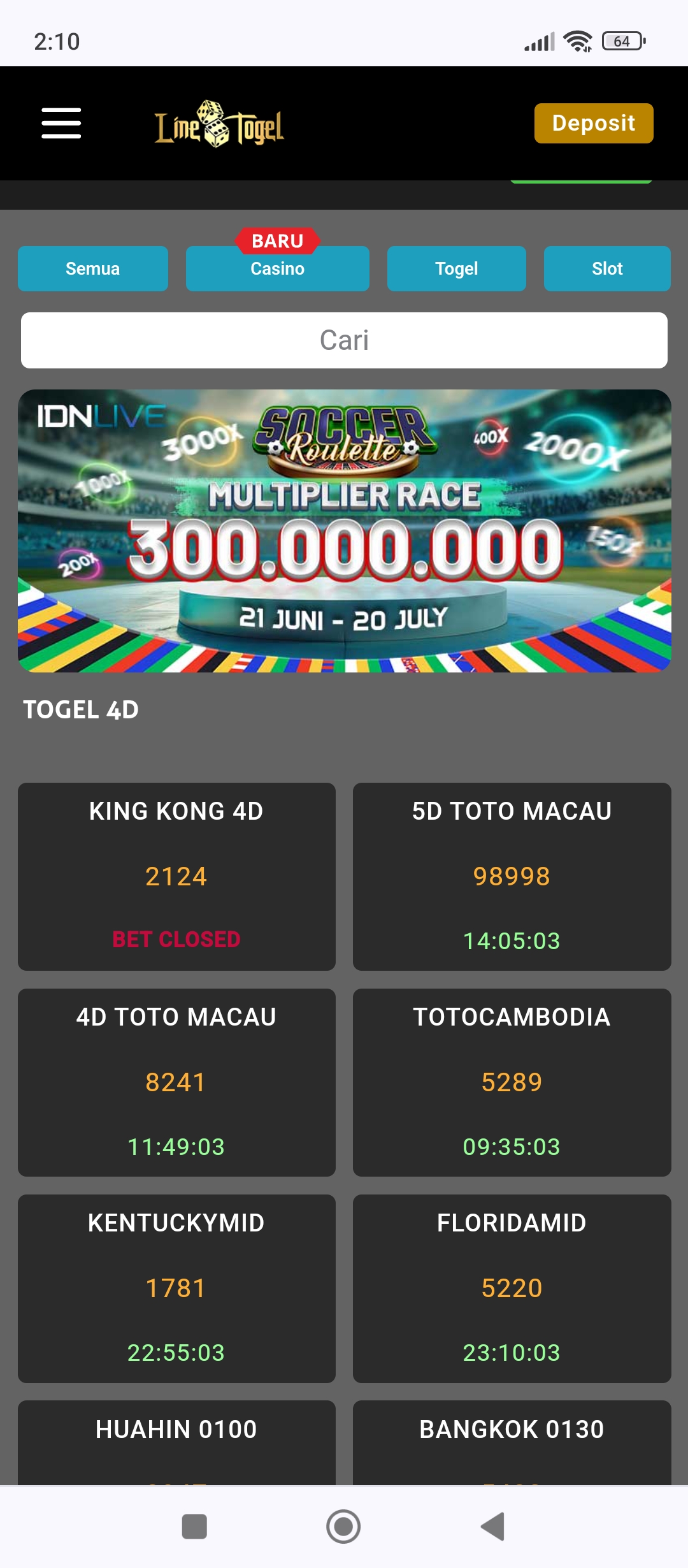
Task: Switch to the Togel category
Action: pyautogui.click(x=456, y=268)
